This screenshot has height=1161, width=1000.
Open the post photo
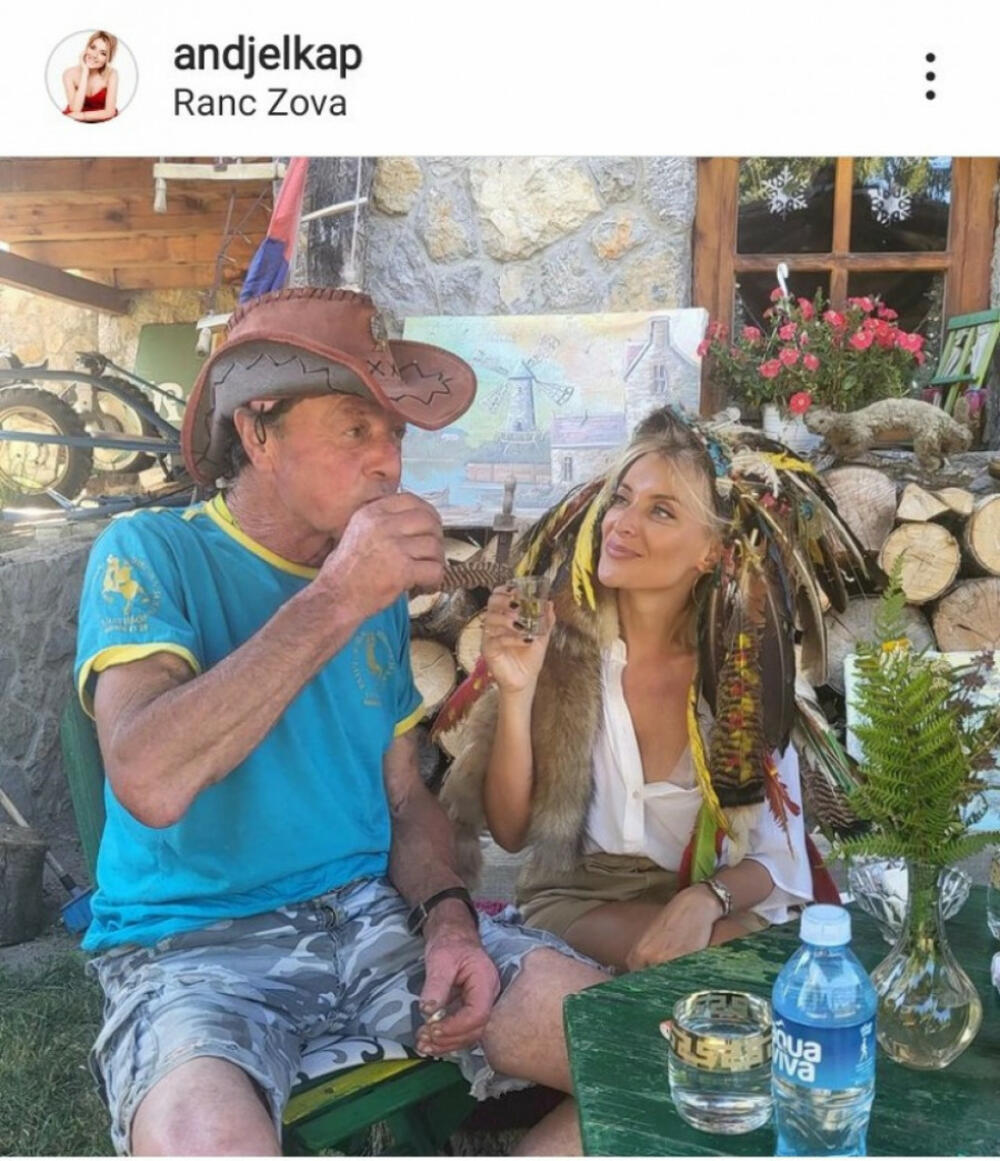(500, 655)
